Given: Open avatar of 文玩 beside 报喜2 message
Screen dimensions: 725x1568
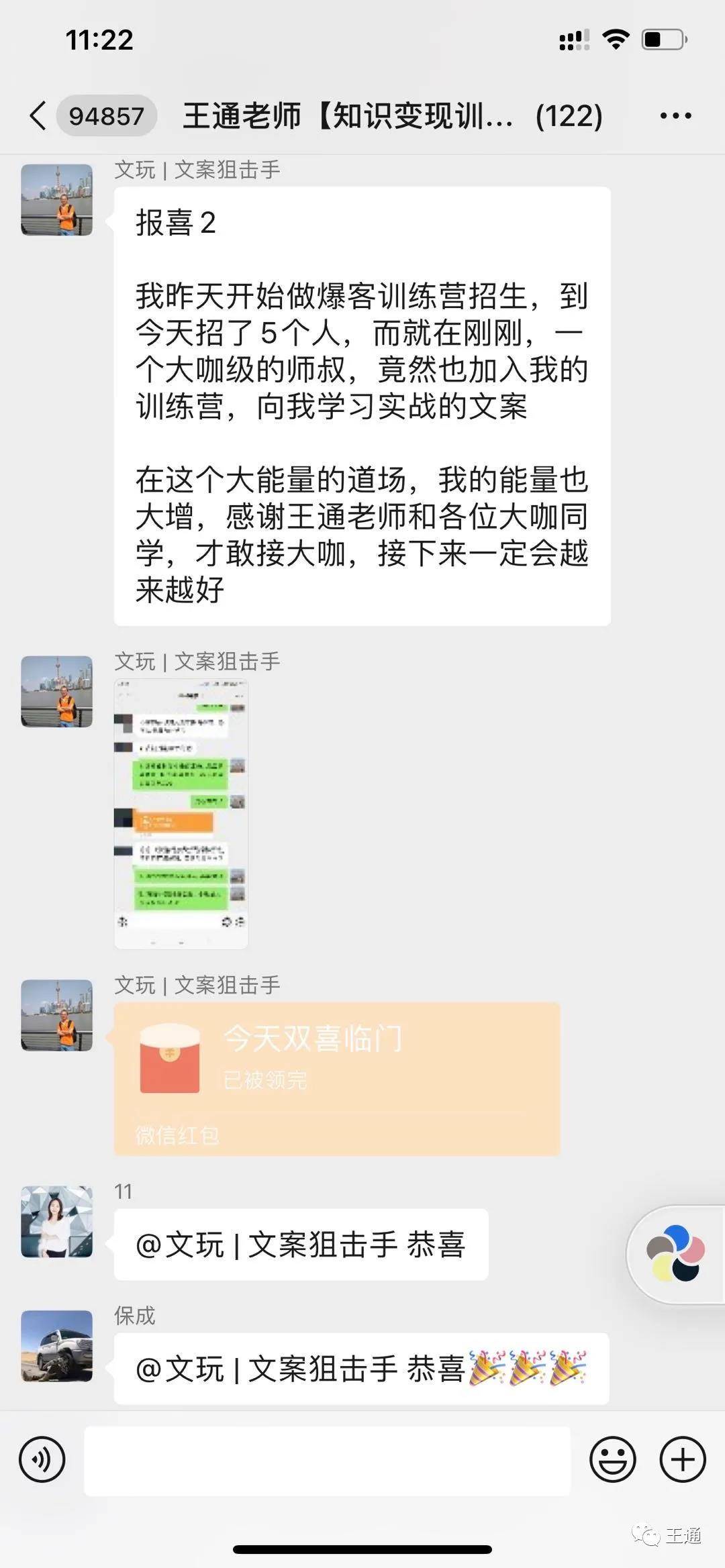Looking at the screenshot, I should pyautogui.click(x=57, y=200).
